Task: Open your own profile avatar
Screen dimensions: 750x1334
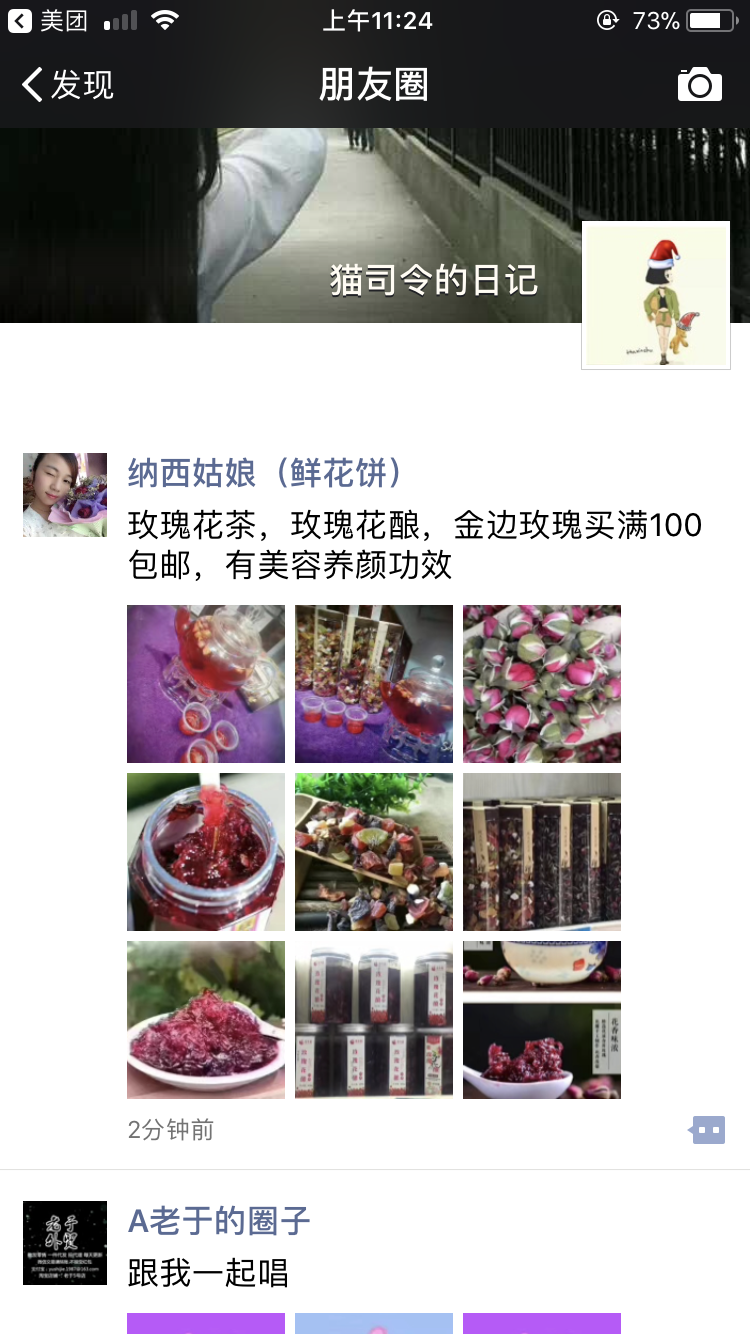Action: tap(656, 295)
